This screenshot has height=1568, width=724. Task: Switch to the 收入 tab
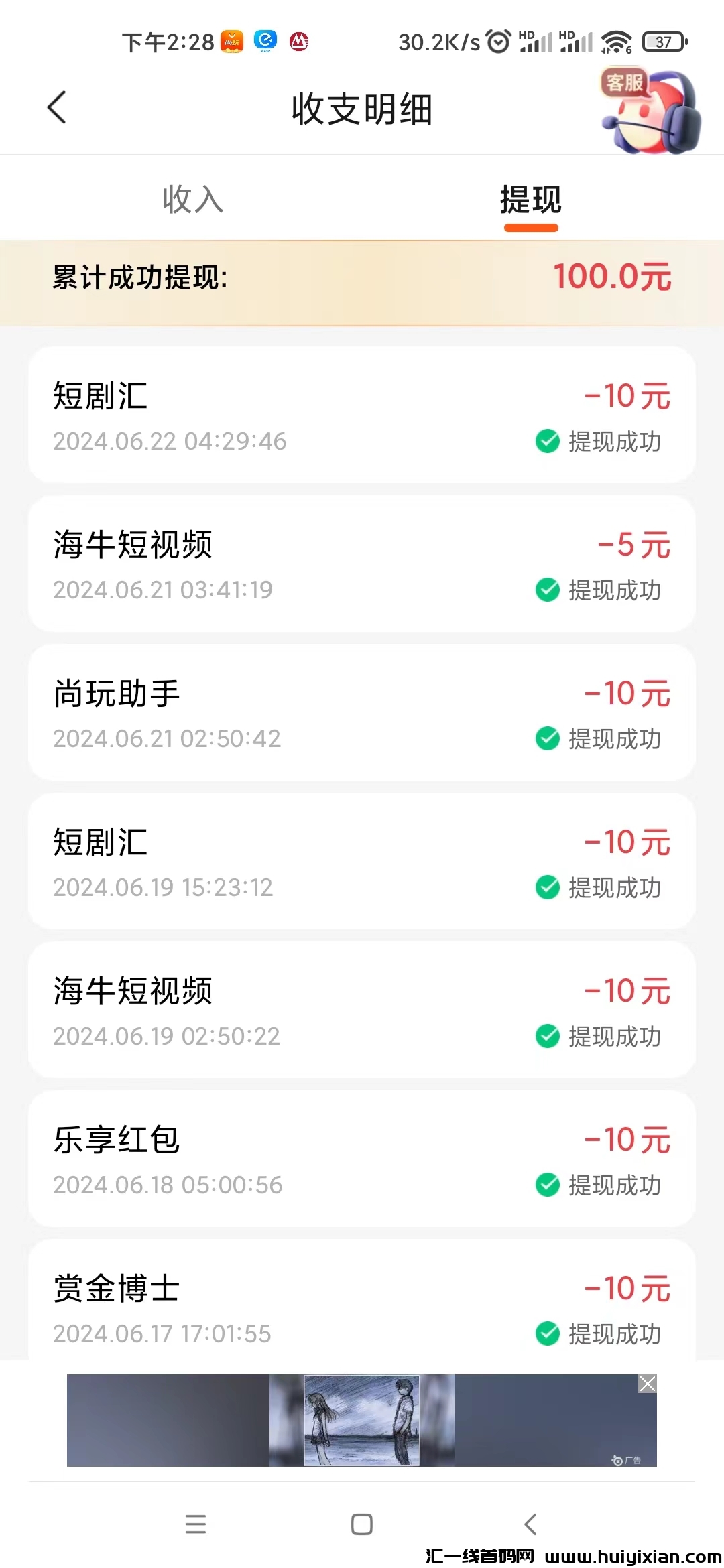point(193,200)
